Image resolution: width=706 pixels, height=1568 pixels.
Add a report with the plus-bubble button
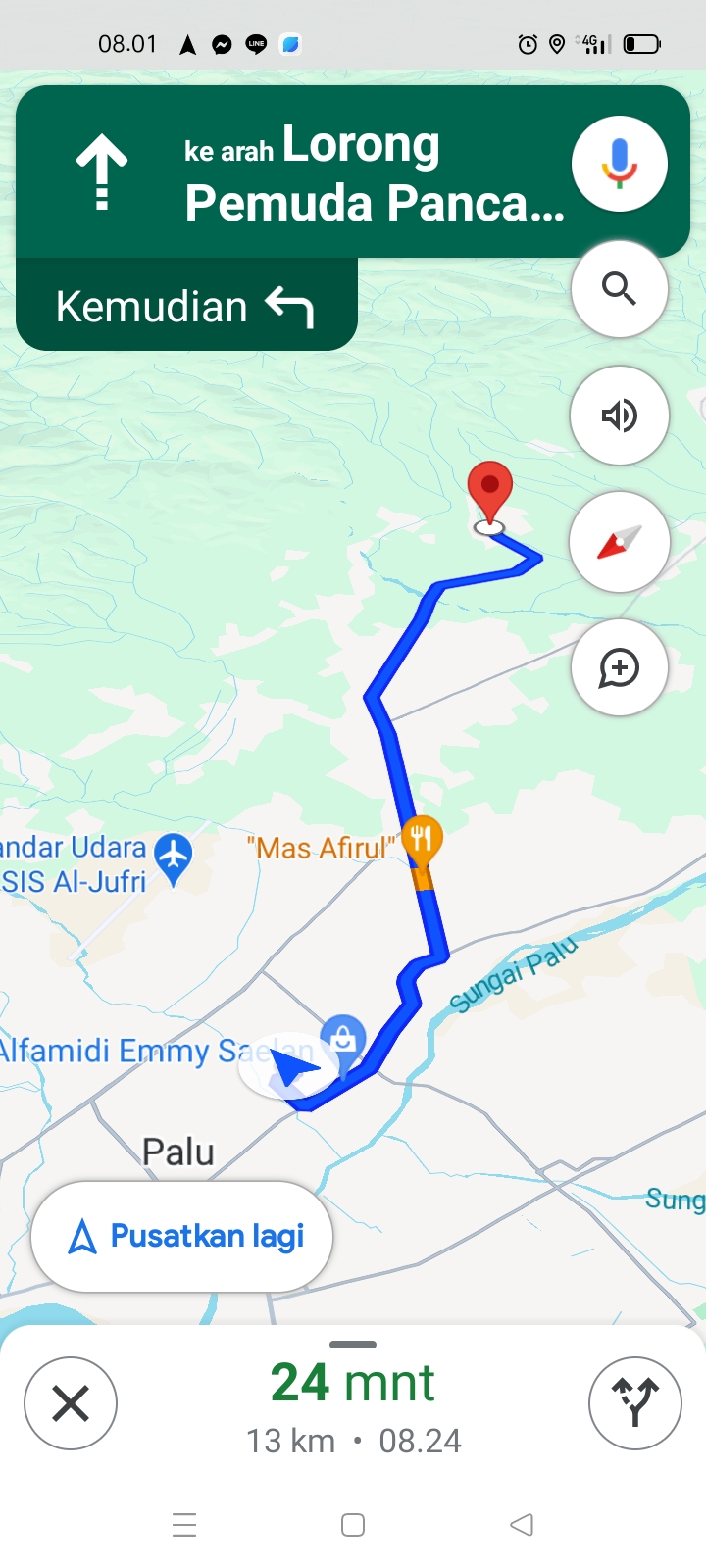pyautogui.click(x=620, y=667)
